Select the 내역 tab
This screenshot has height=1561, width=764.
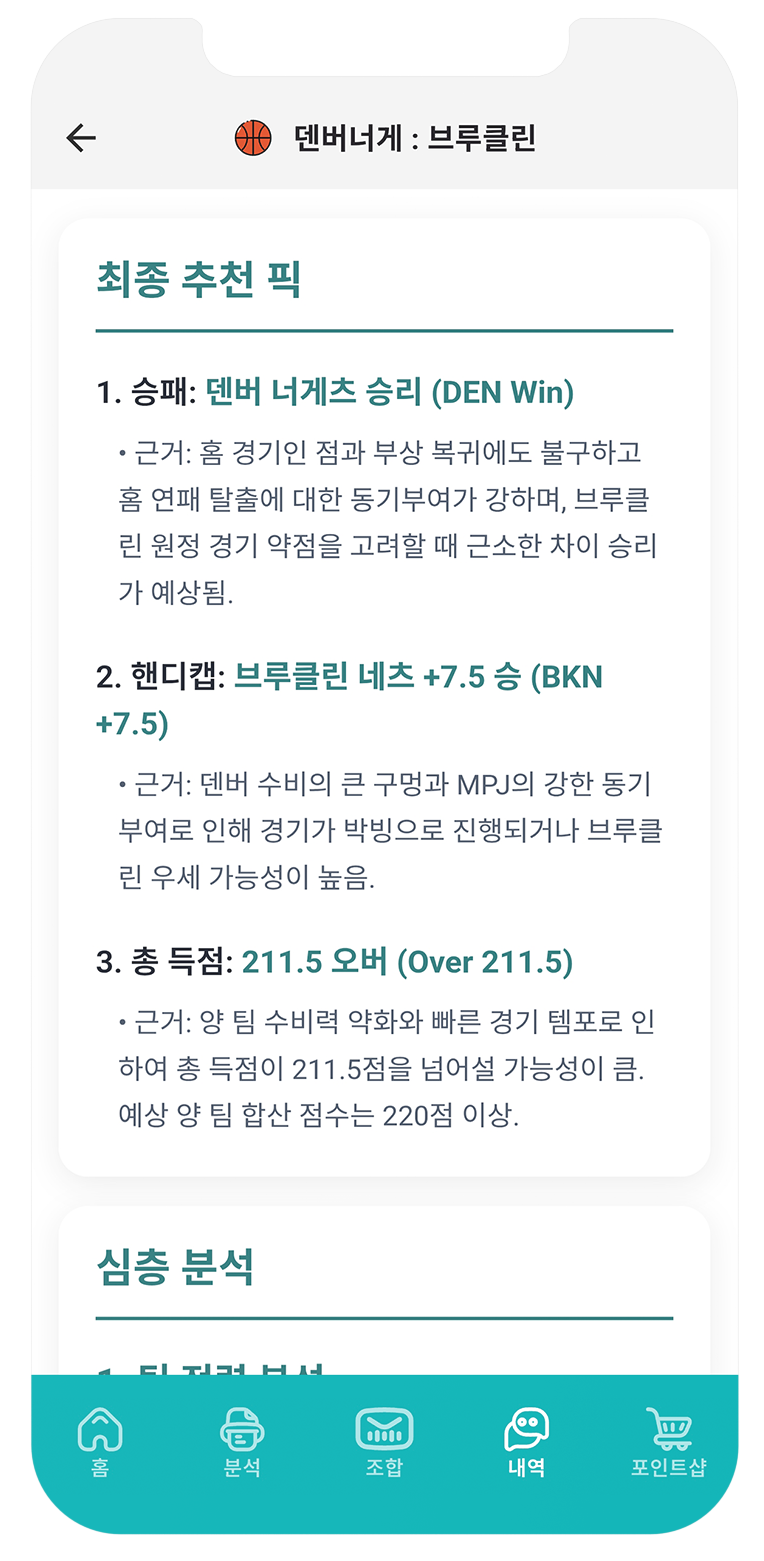click(526, 1442)
